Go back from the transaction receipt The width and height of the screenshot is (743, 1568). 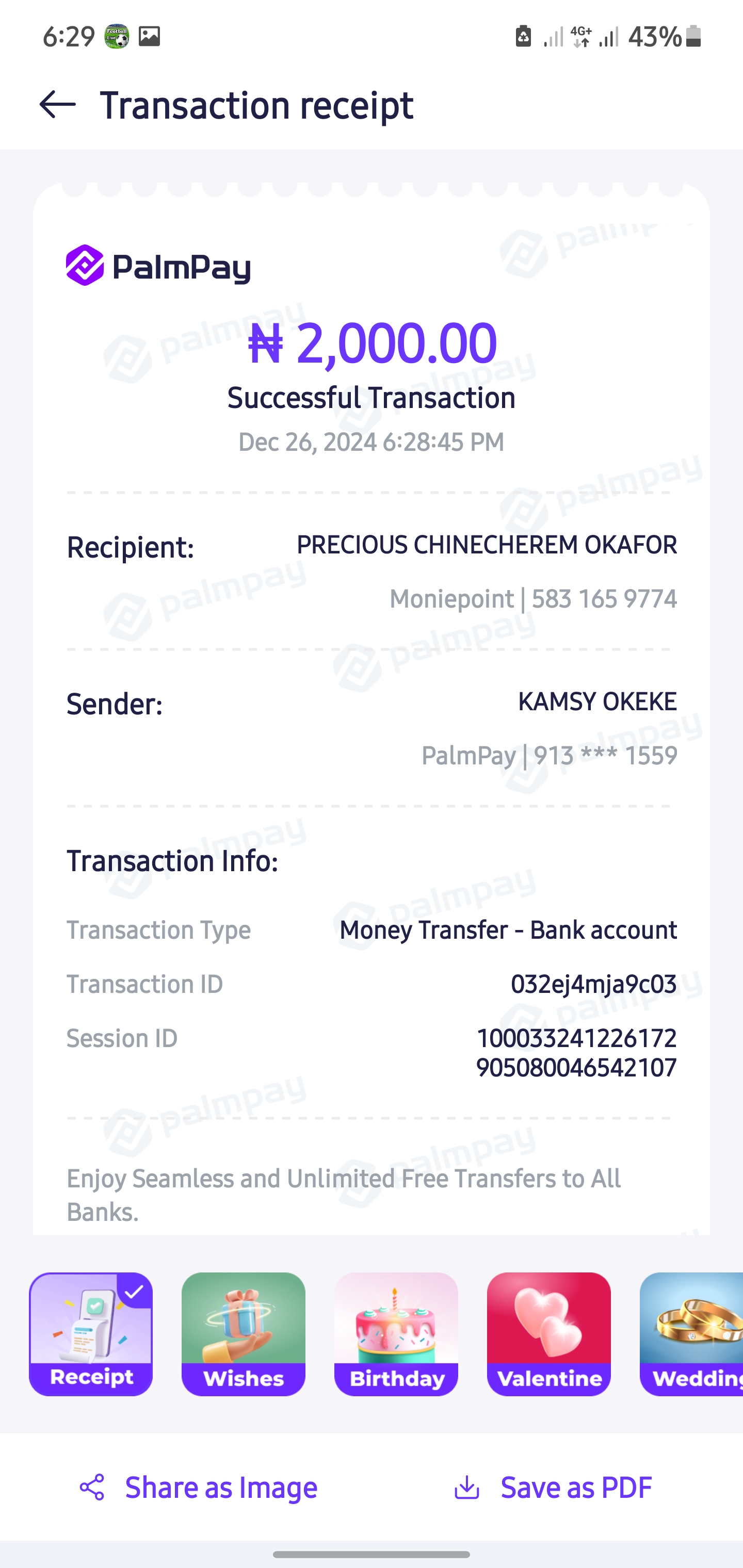click(x=57, y=105)
